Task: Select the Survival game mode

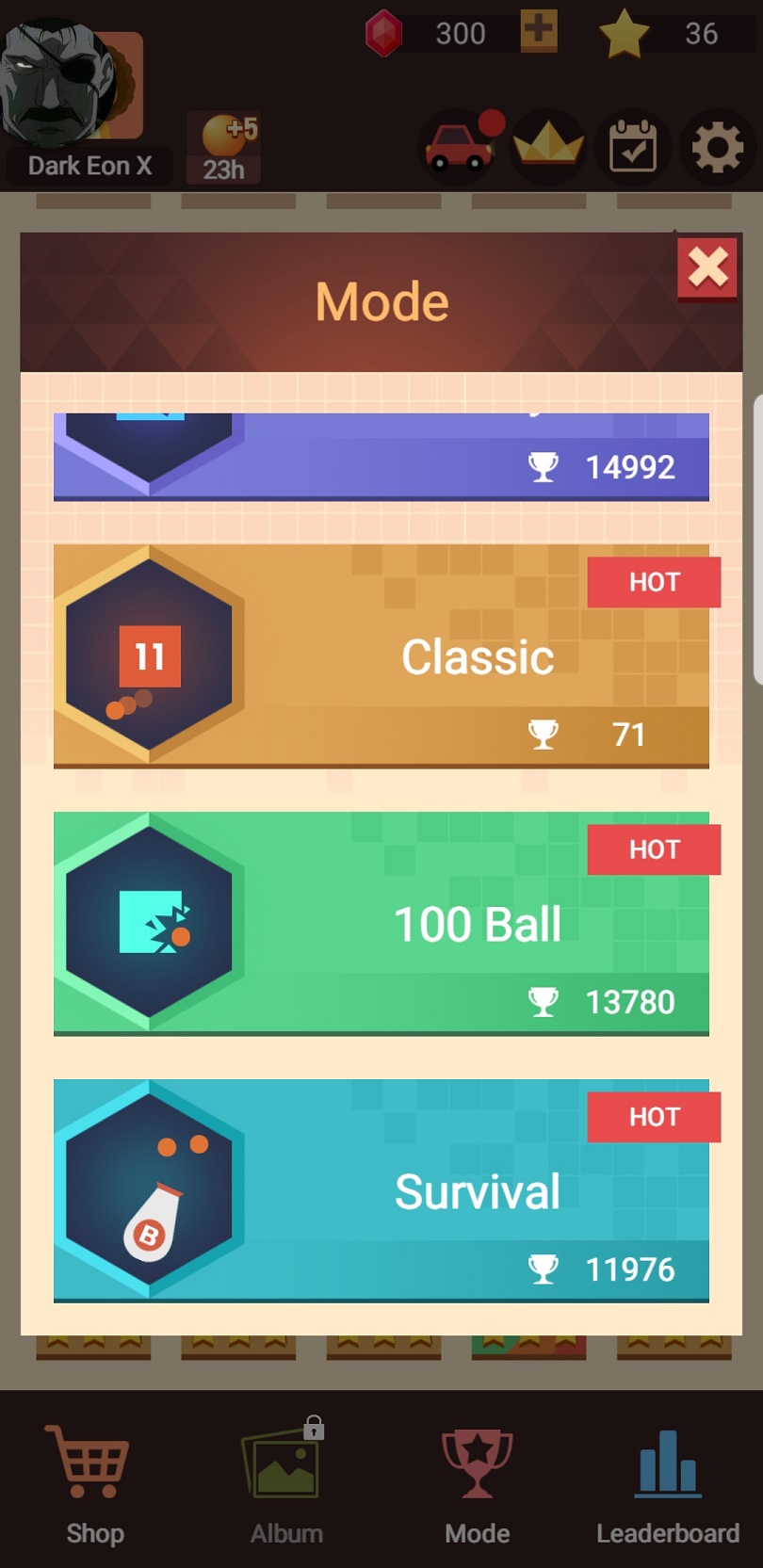Action: point(381,1190)
